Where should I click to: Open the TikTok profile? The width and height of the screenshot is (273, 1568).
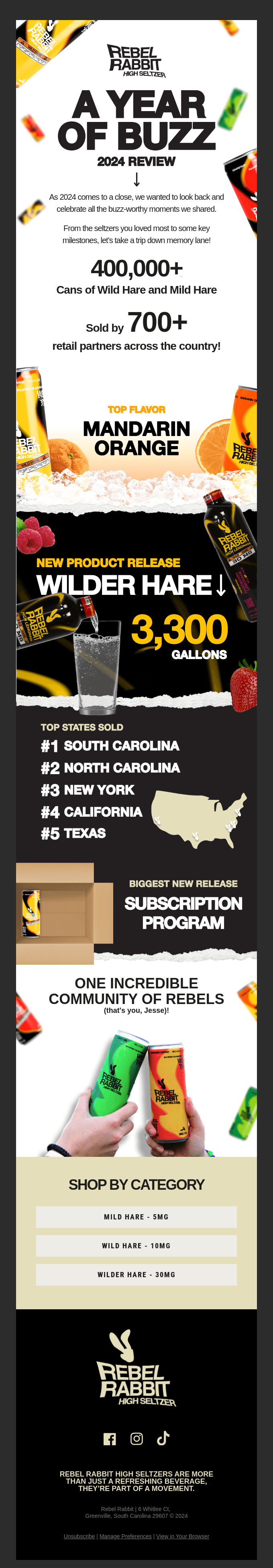coord(163,1438)
